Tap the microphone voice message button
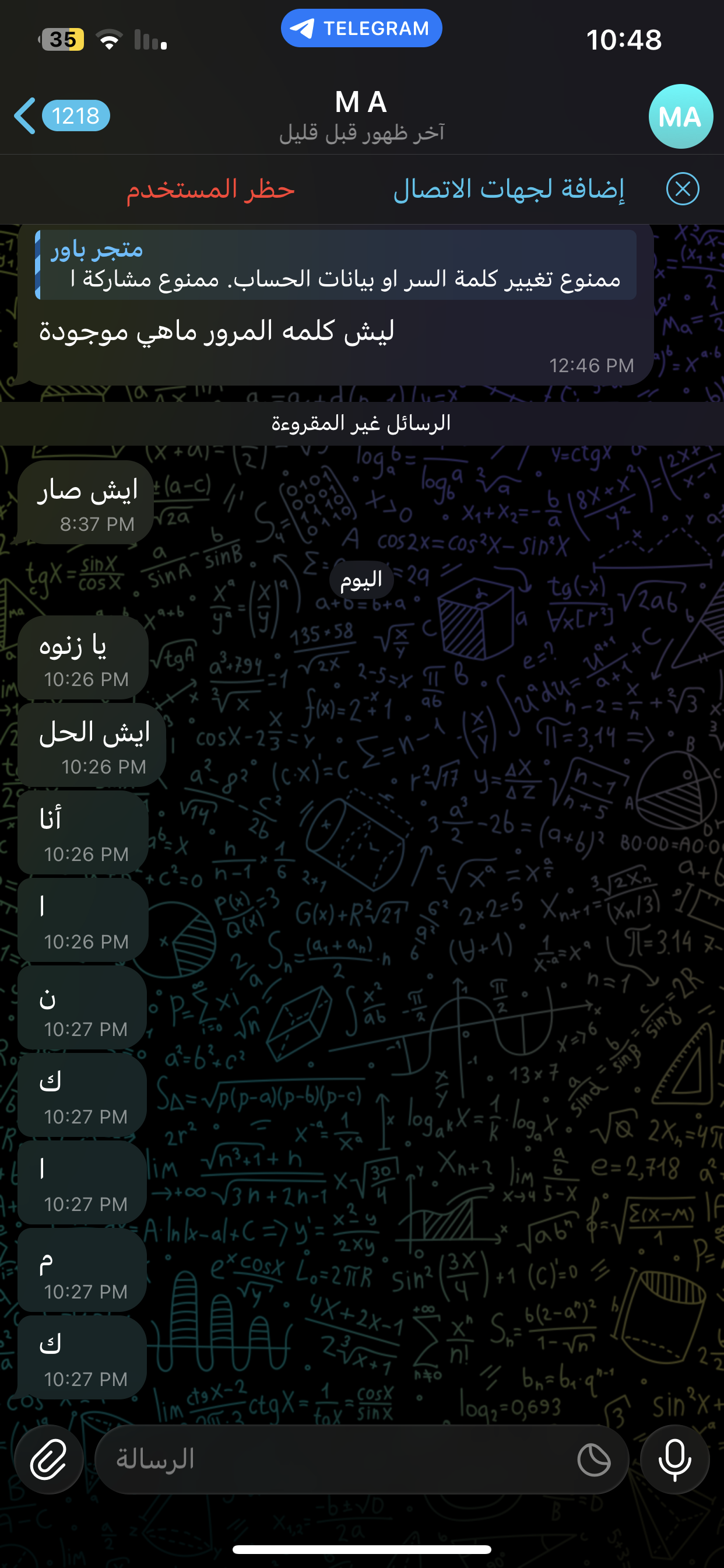Screen dimensions: 724x1568 click(x=674, y=1459)
